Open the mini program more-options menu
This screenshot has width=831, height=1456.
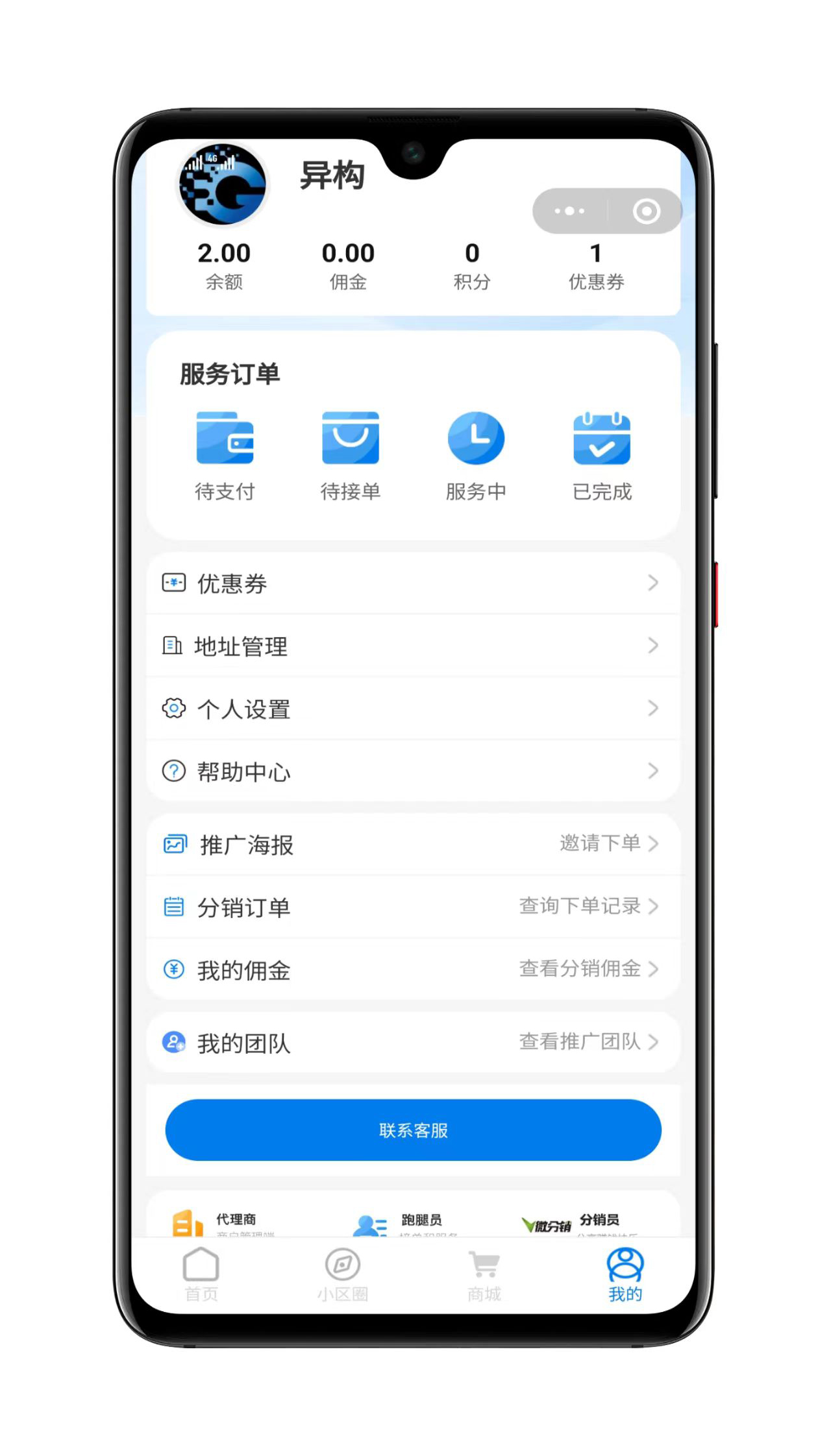(569, 211)
